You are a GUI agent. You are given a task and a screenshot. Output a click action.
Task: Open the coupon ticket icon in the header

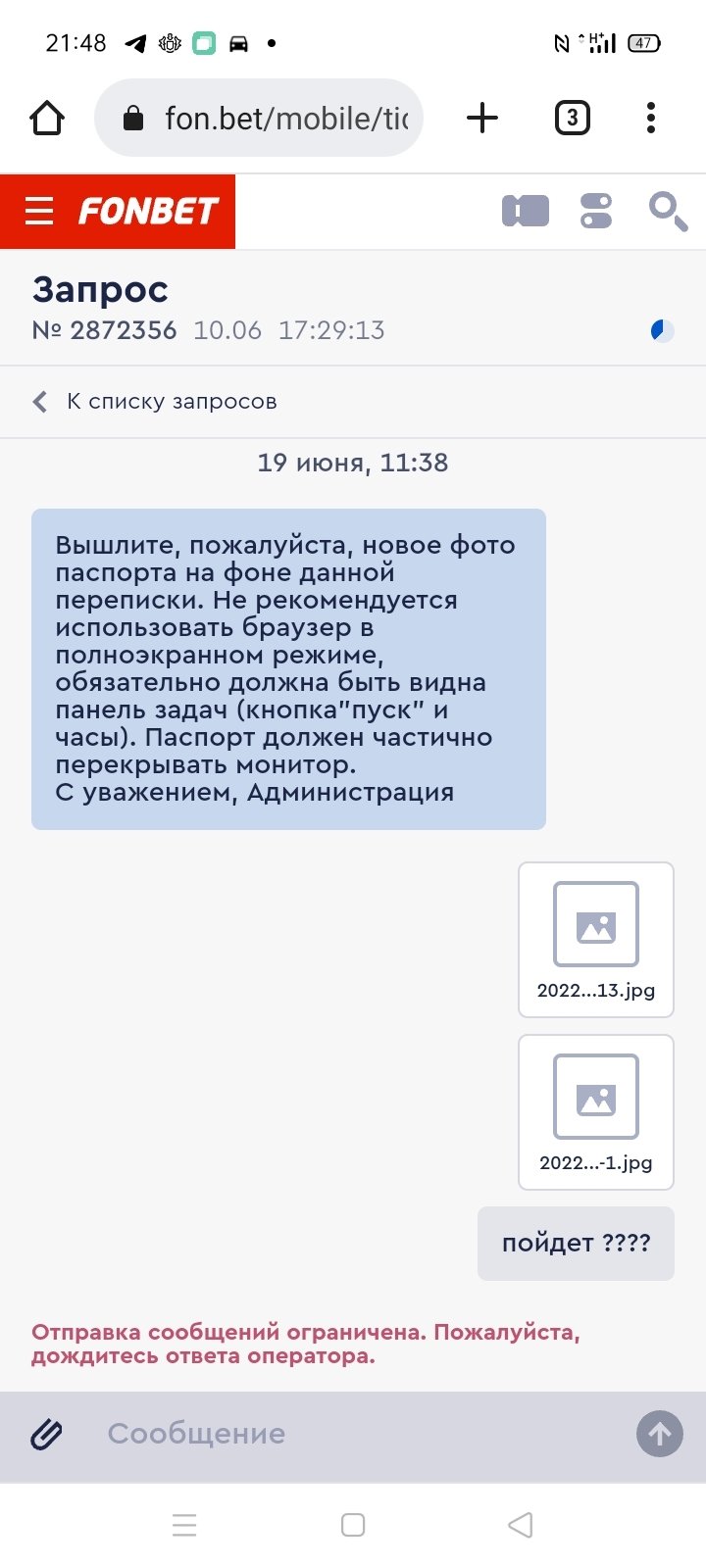click(526, 211)
